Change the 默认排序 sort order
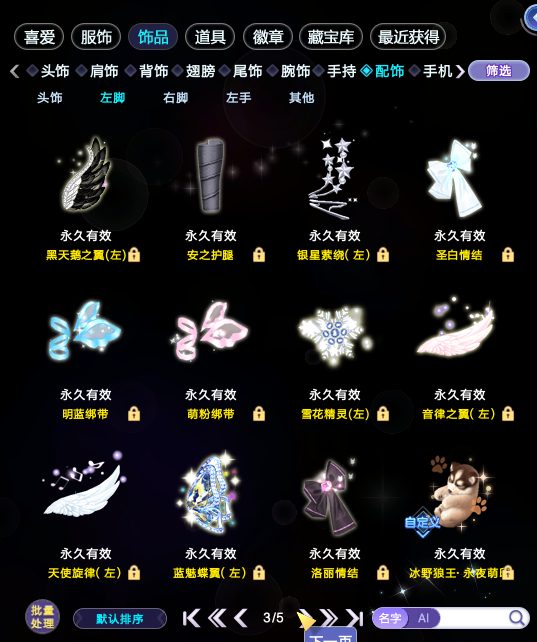The width and height of the screenshot is (537, 642). point(120,618)
